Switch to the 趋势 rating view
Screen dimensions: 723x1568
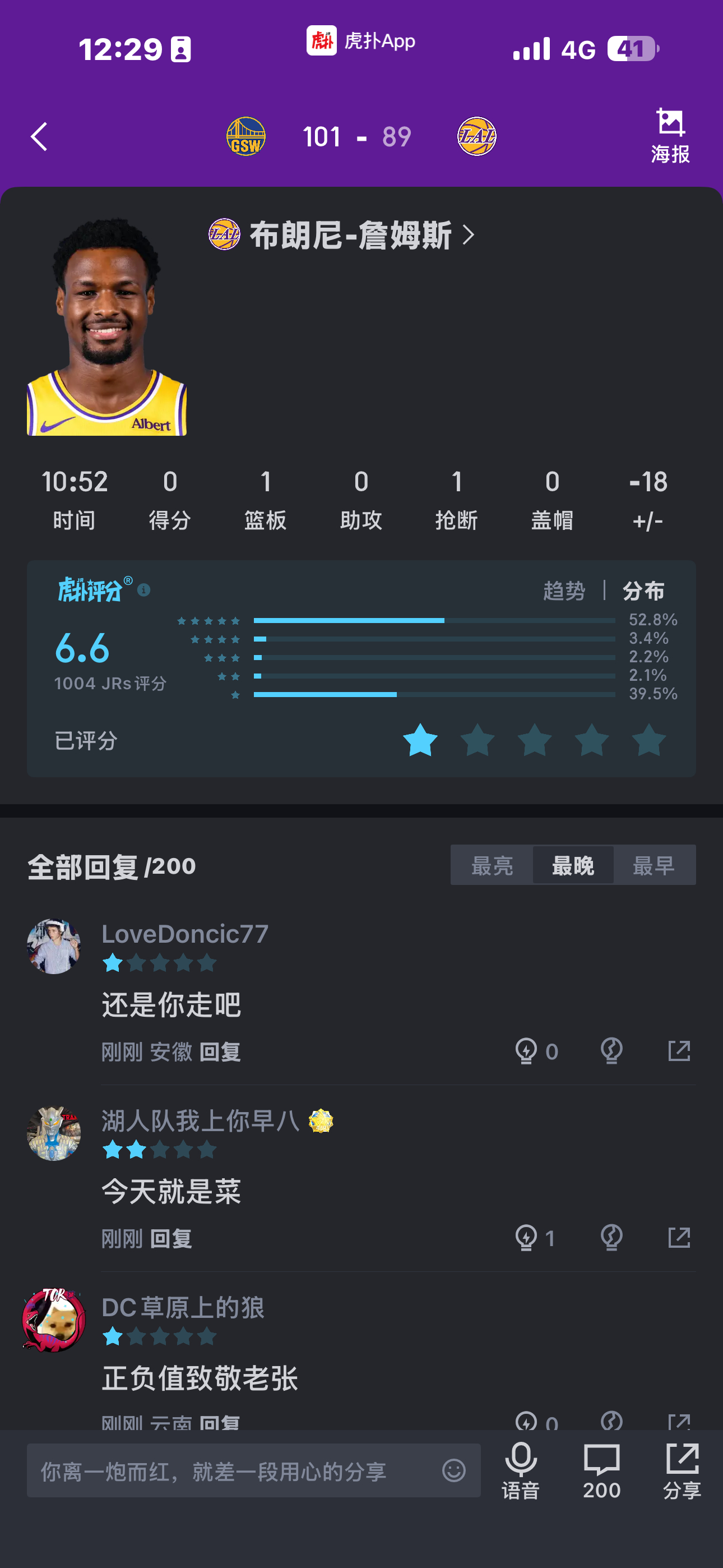click(564, 591)
